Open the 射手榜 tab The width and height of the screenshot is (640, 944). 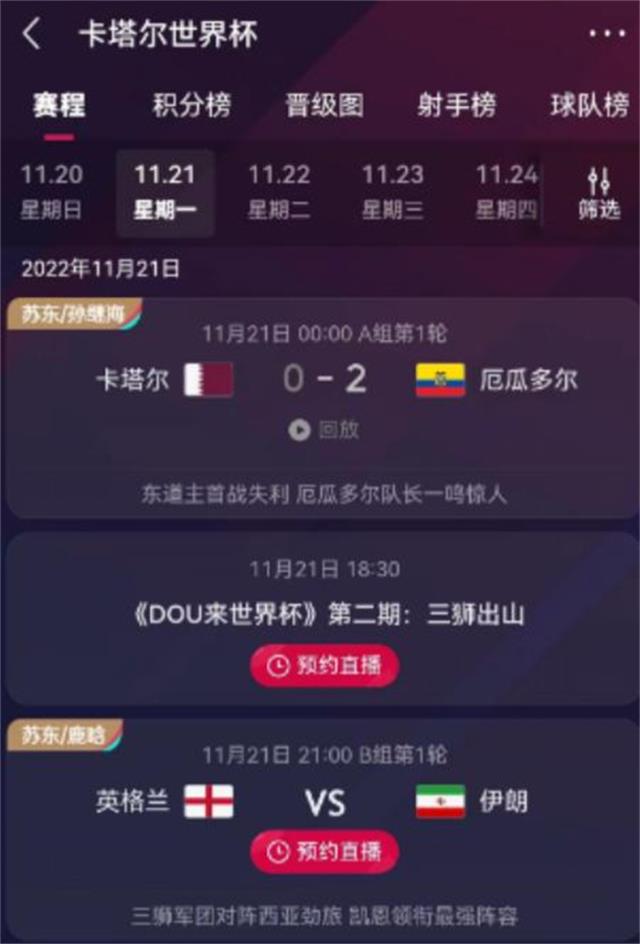(457, 105)
